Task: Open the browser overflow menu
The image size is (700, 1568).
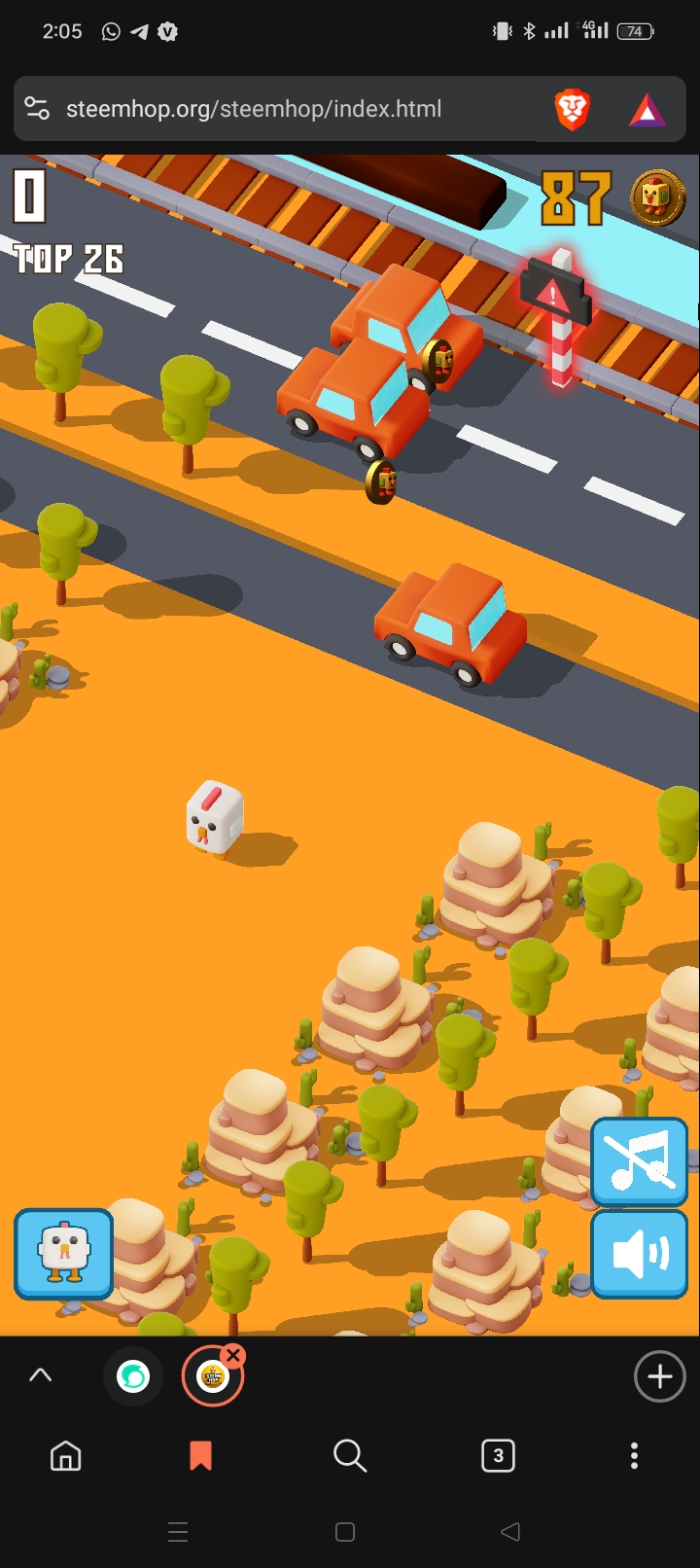Action: tap(634, 1455)
